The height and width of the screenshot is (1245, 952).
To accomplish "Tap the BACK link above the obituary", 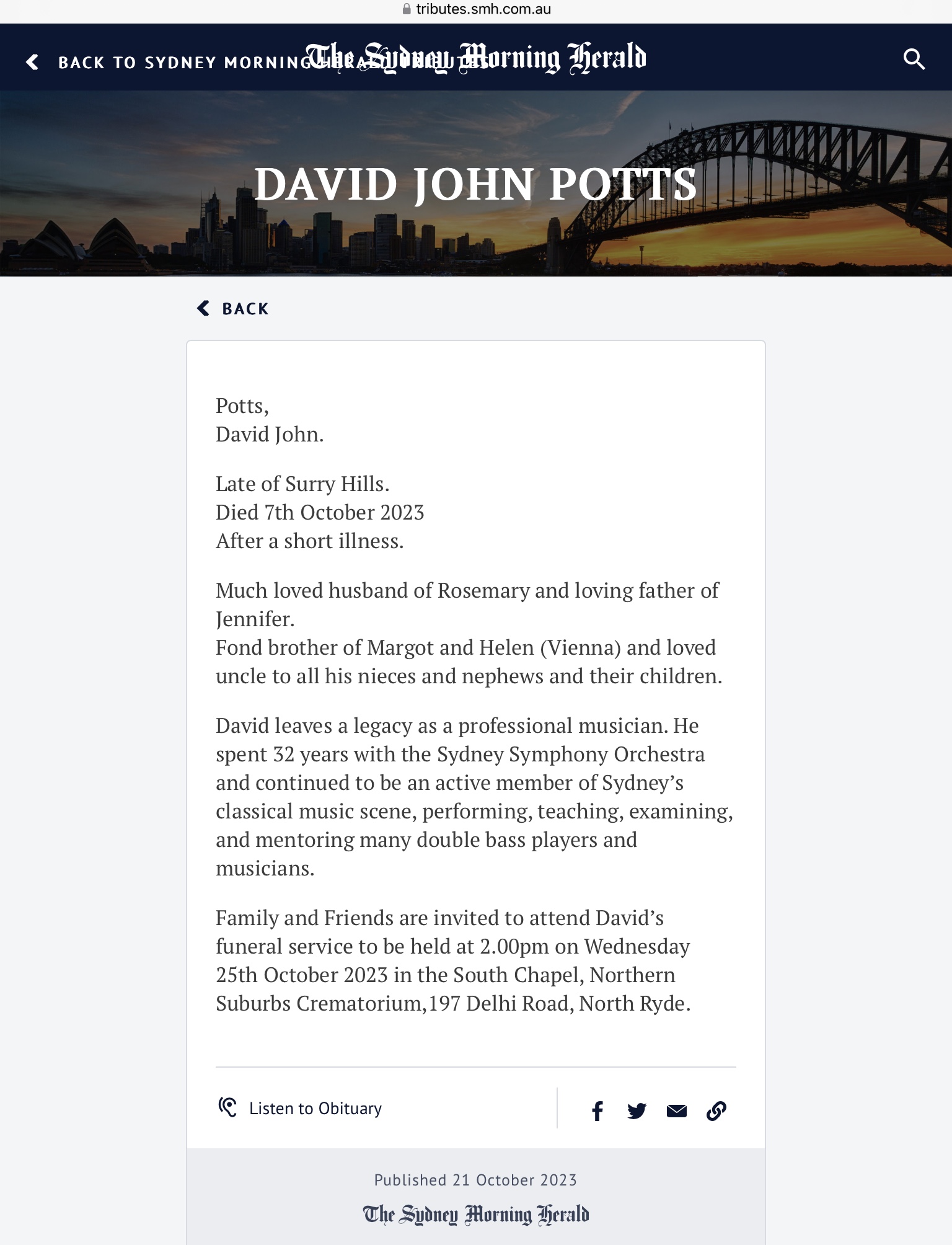I will (x=233, y=309).
